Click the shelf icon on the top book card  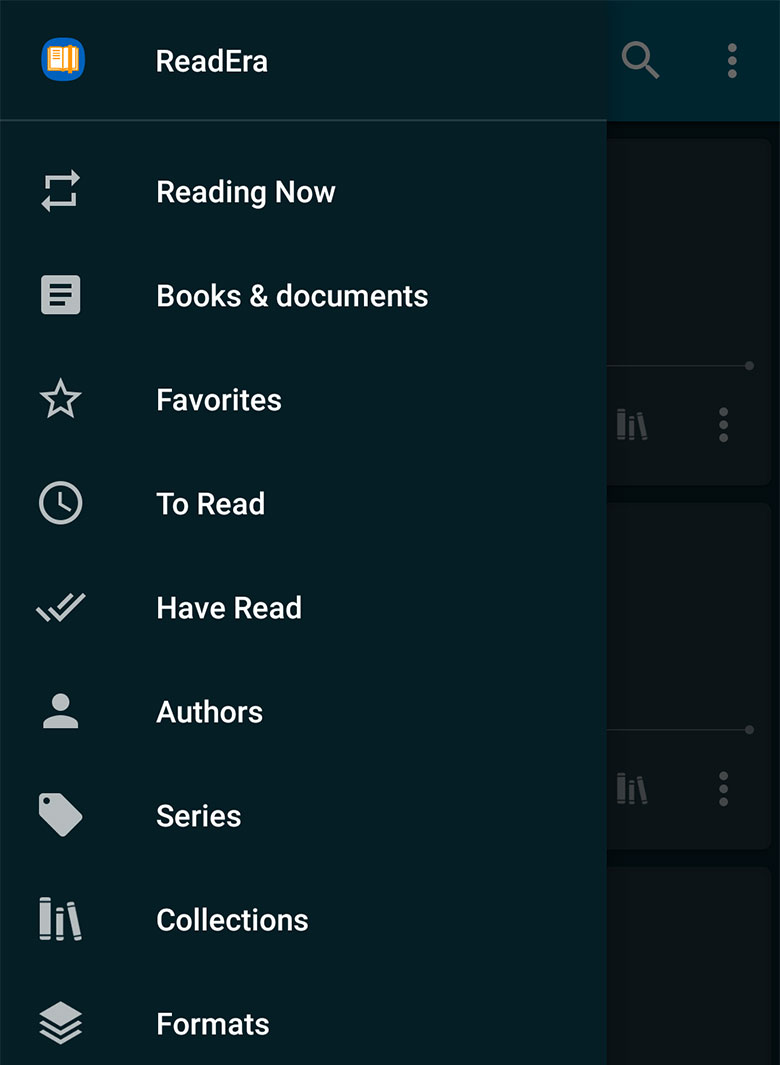(x=632, y=424)
